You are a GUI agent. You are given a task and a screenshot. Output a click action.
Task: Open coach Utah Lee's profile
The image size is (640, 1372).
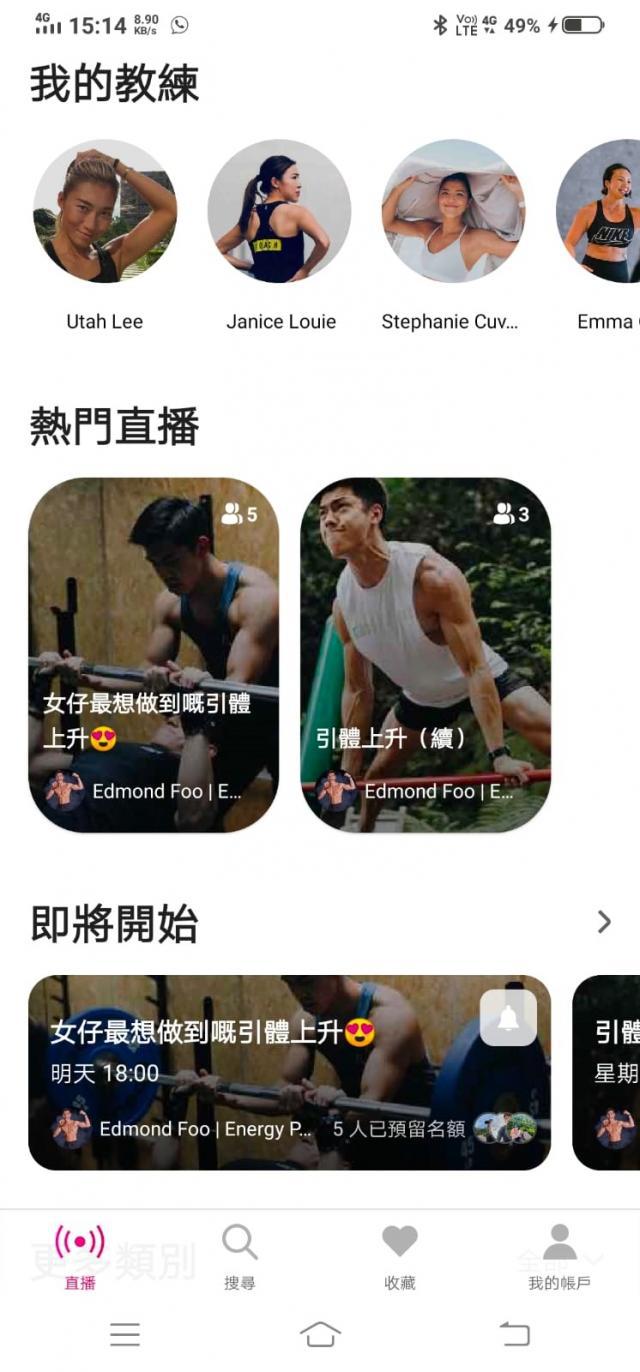(105, 211)
